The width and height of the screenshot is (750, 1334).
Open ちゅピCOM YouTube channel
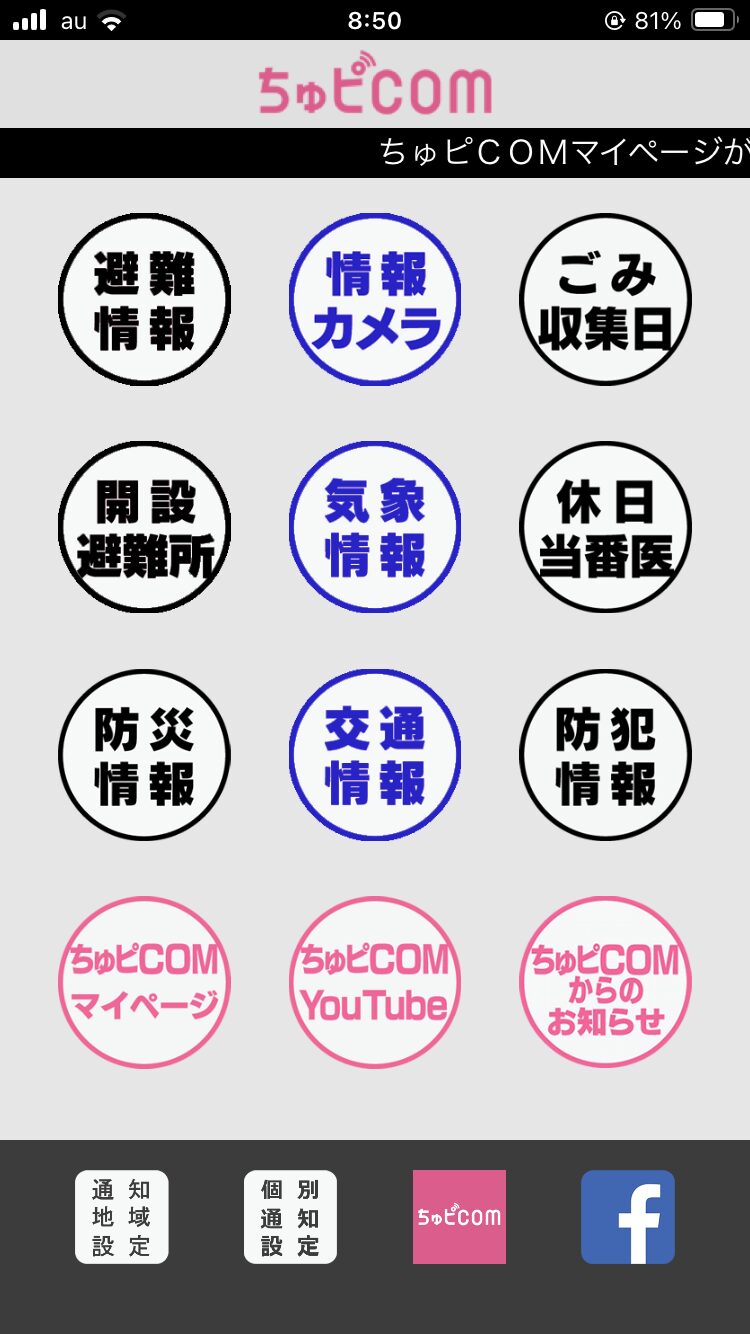pyautogui.click(x=375, y=982)
